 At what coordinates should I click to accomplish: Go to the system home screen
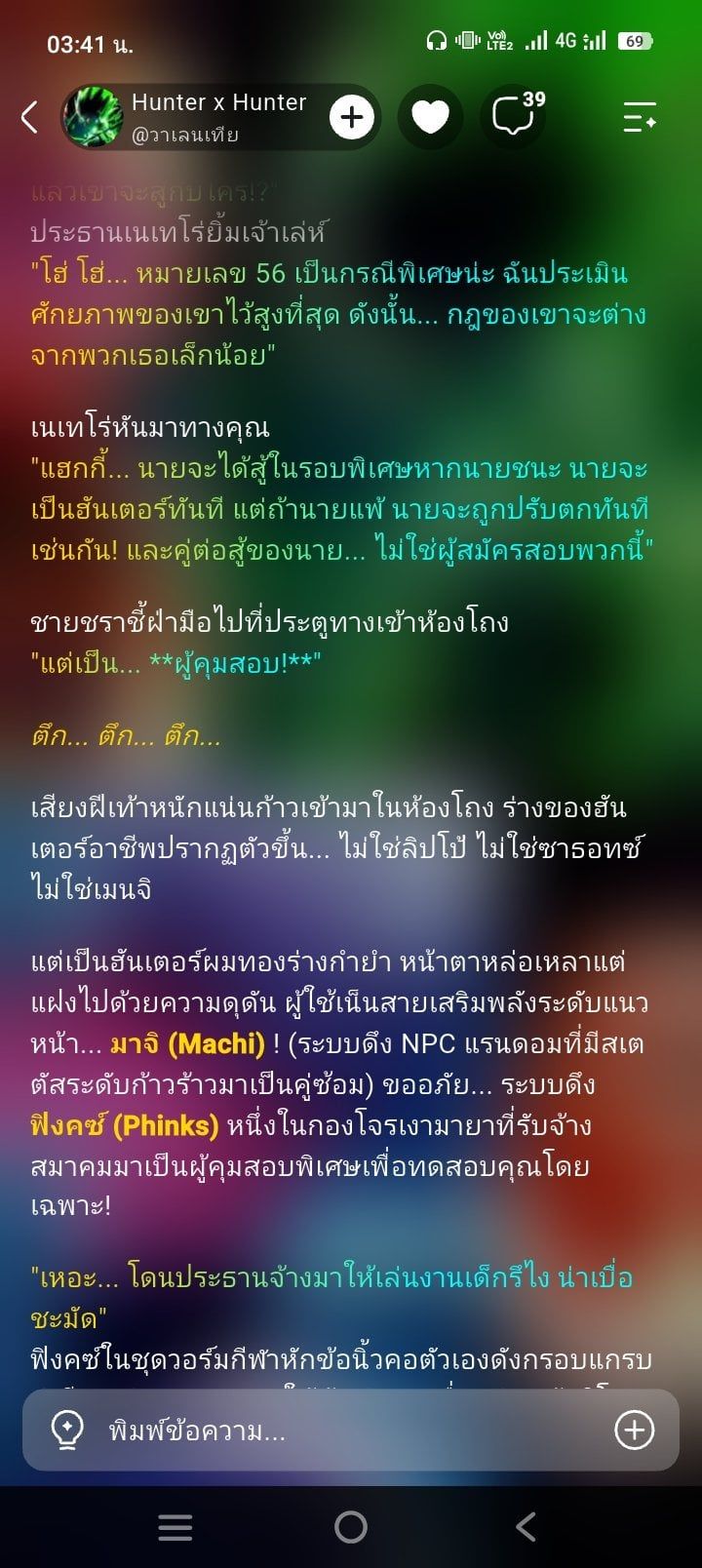click(351, 1527)
